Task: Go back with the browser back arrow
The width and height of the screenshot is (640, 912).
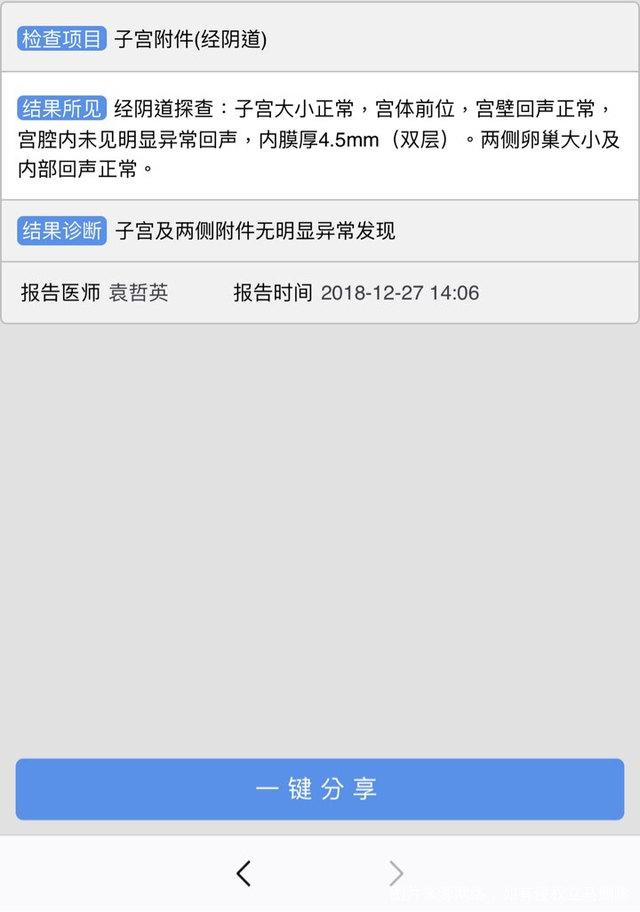Action: point(243,873)
